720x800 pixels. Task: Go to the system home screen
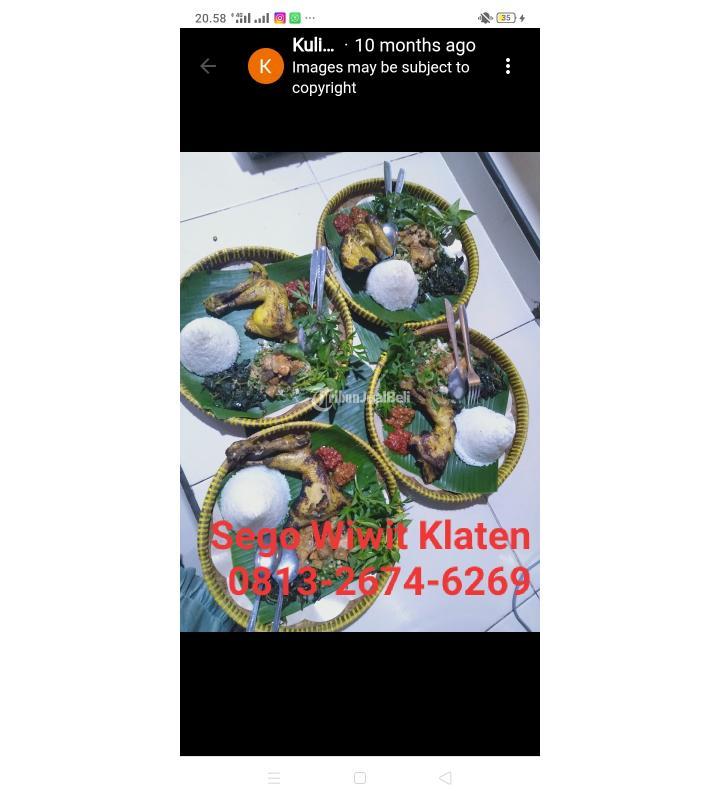click(360, 778)
